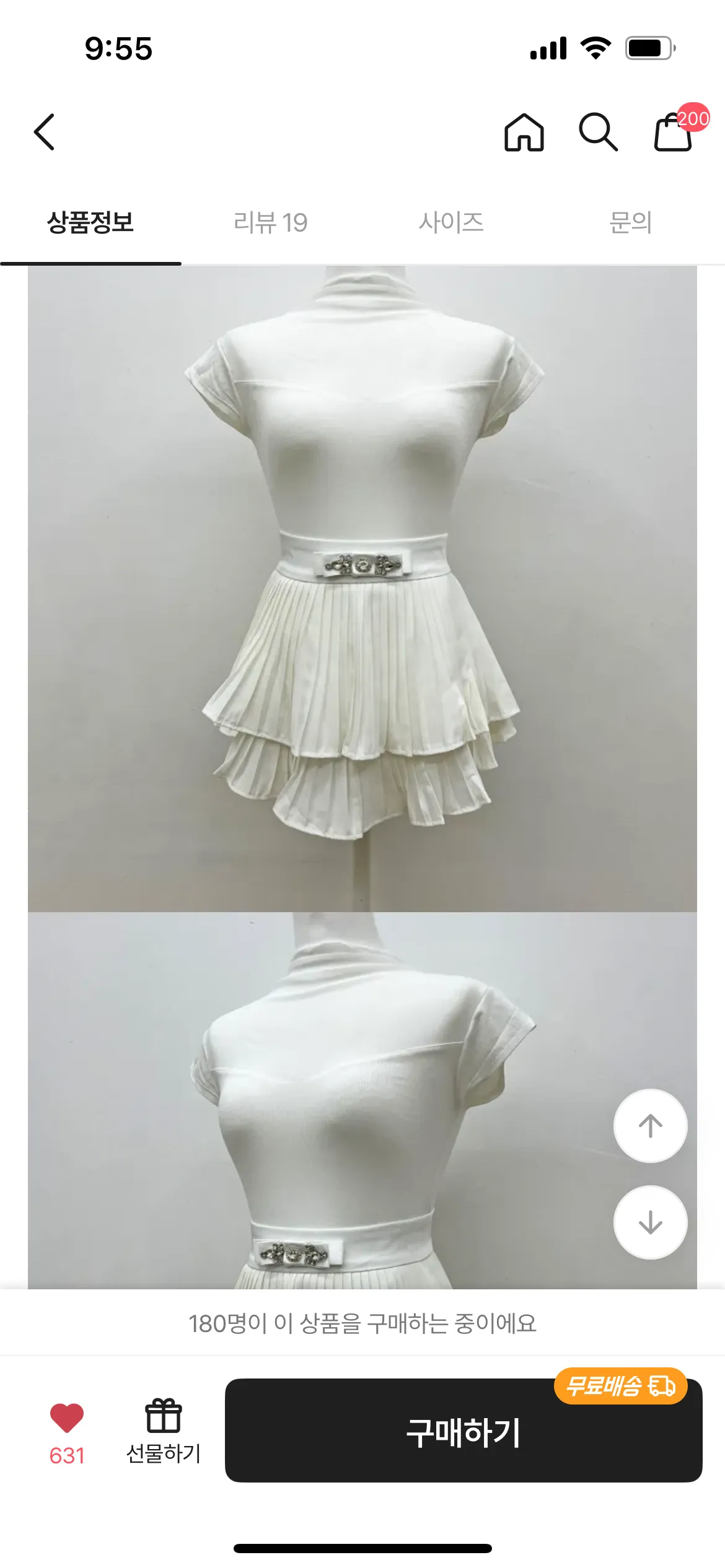Viewport: 725px width, 1568px height.
Task: Go back using the arrow
Action: point(45,132)
